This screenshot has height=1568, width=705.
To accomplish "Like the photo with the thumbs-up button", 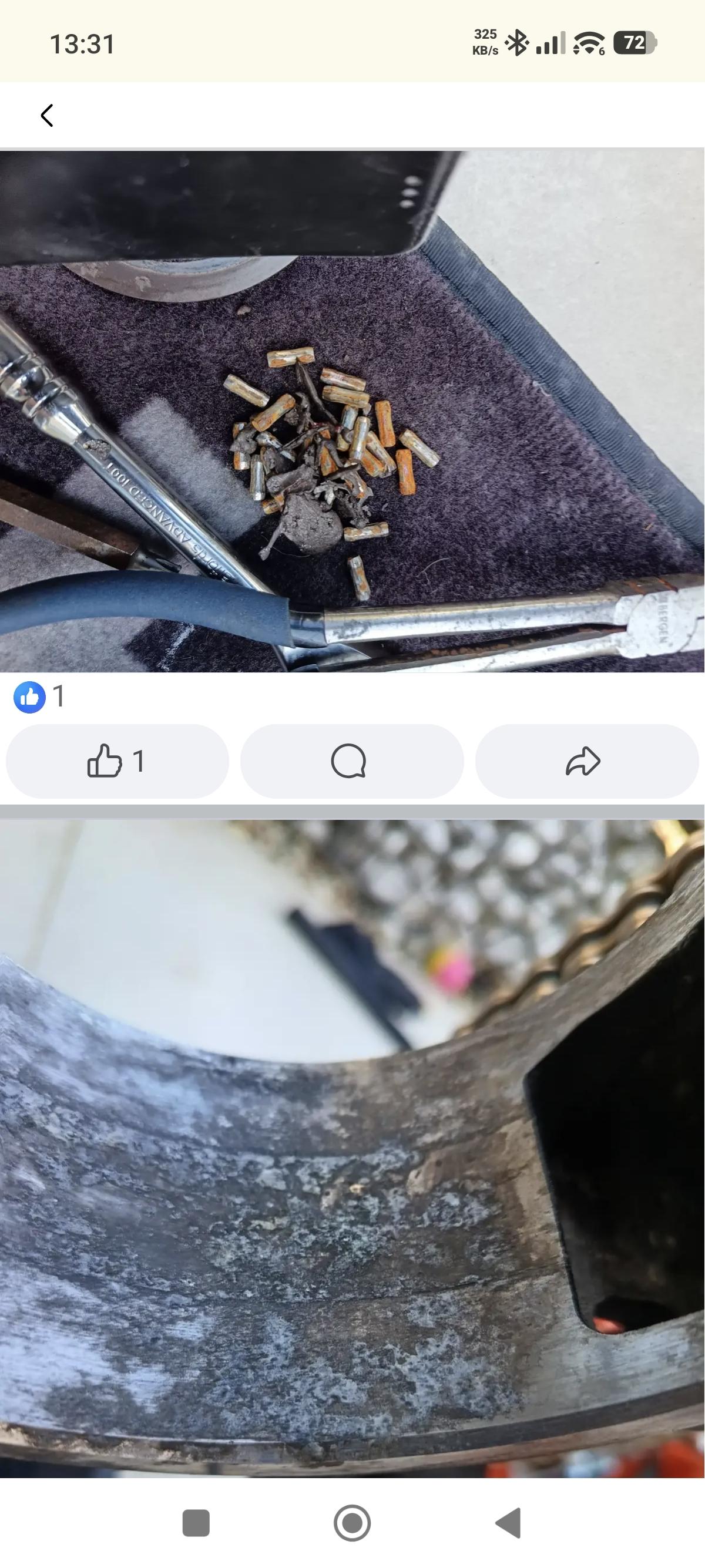I will (117, 761).
